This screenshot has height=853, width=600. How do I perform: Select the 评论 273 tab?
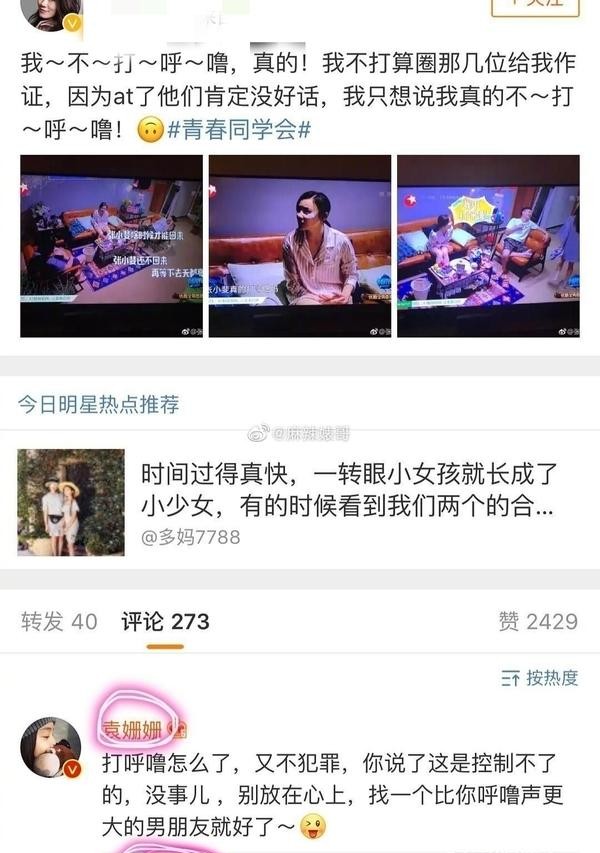point(165,621)
